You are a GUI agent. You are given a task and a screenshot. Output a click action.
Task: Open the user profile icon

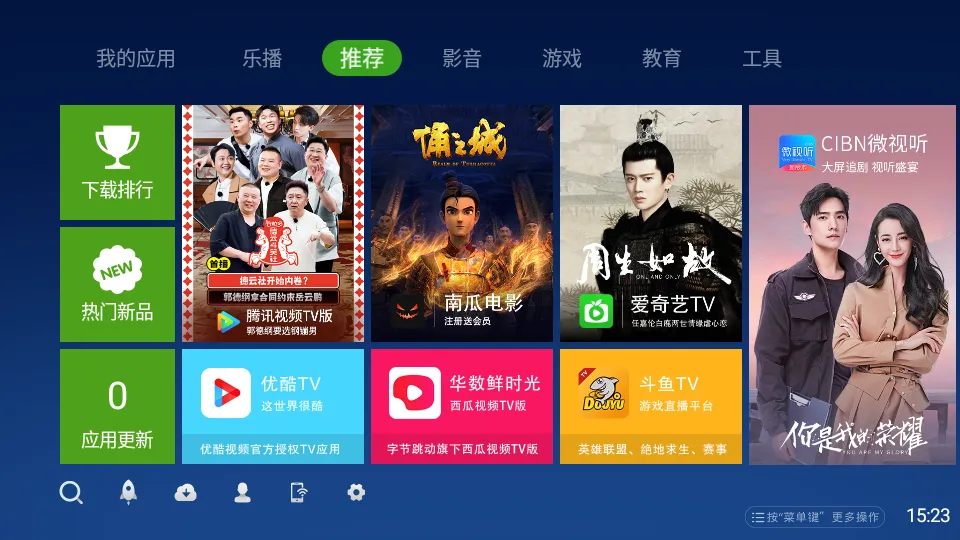pos(242,492)
